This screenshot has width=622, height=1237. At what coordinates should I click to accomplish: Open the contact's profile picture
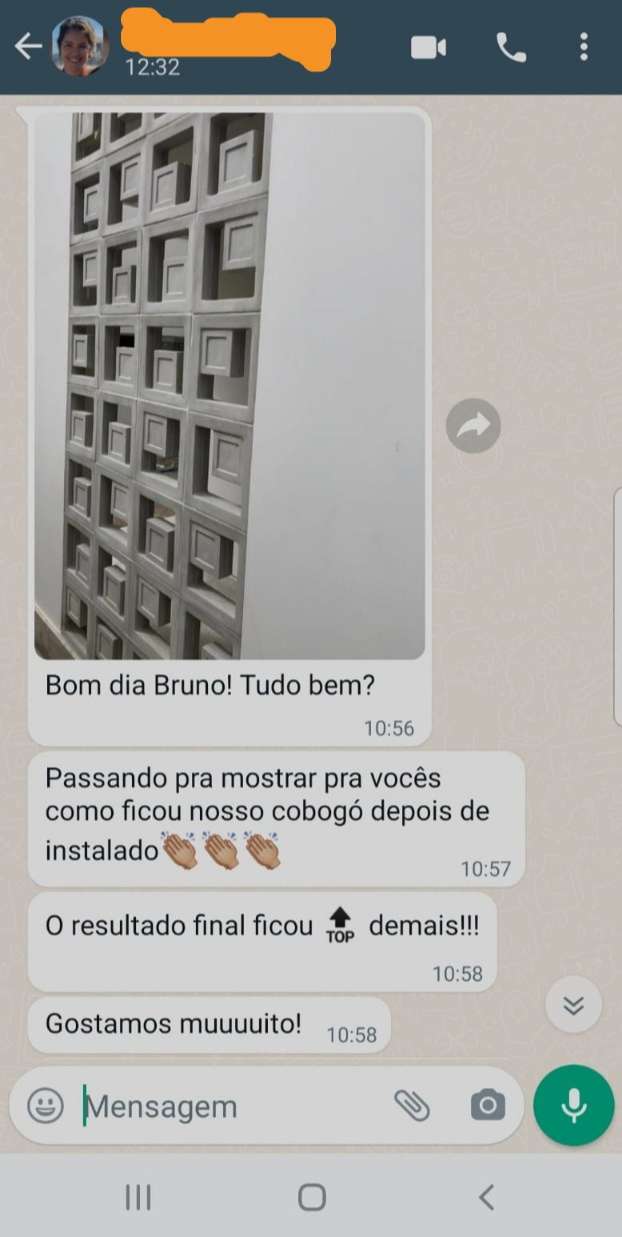[x=79, y=46]
